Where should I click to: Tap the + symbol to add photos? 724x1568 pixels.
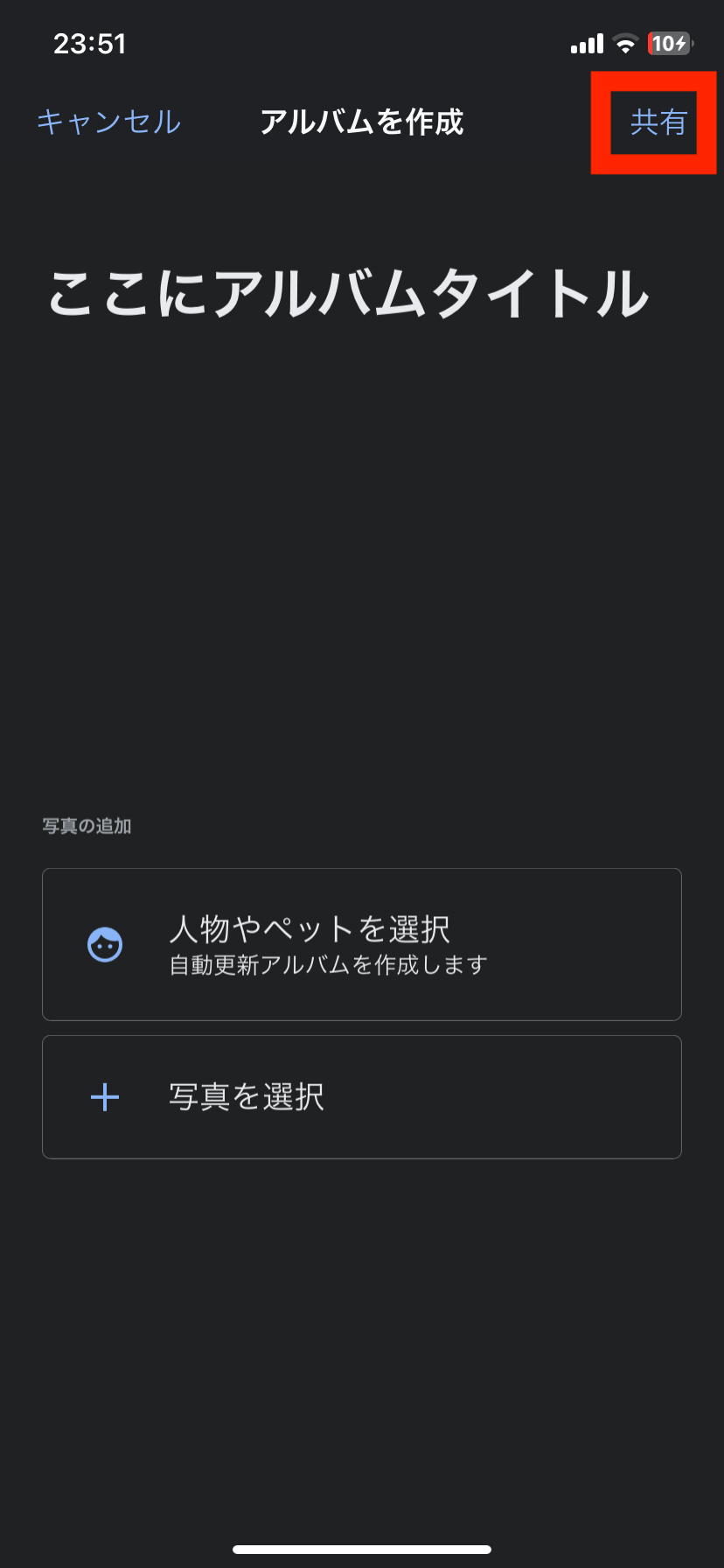pyautogui.click(x=104, y=1096)
